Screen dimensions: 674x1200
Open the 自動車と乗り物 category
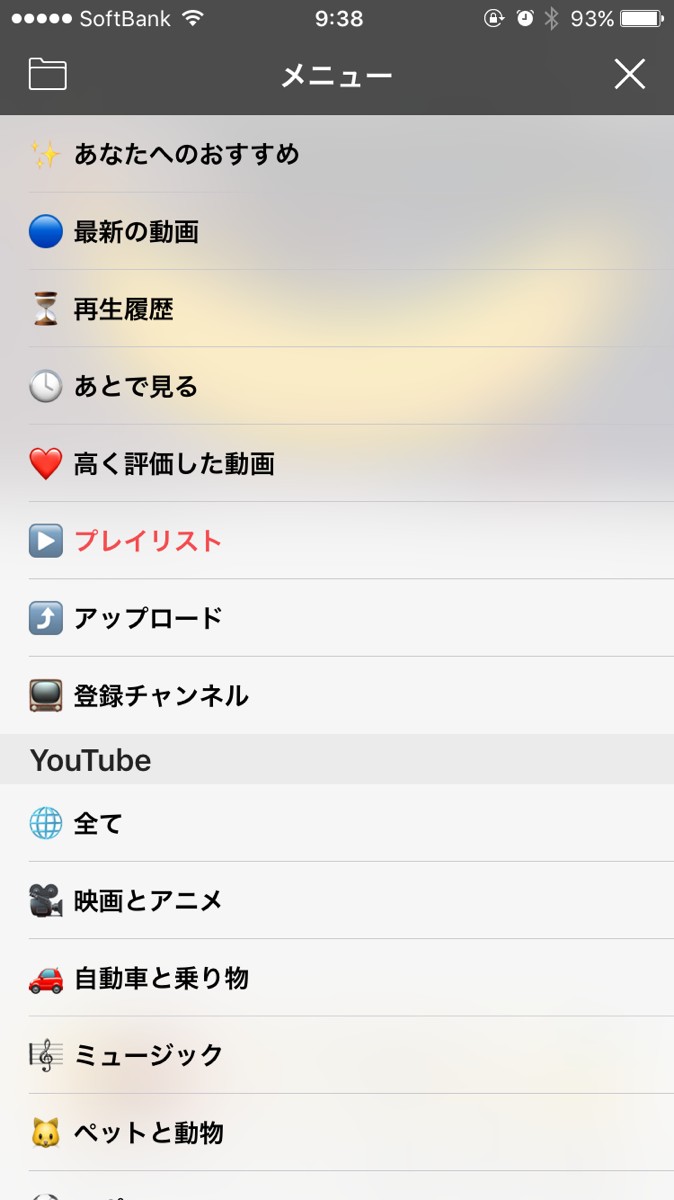click(160, 978)
